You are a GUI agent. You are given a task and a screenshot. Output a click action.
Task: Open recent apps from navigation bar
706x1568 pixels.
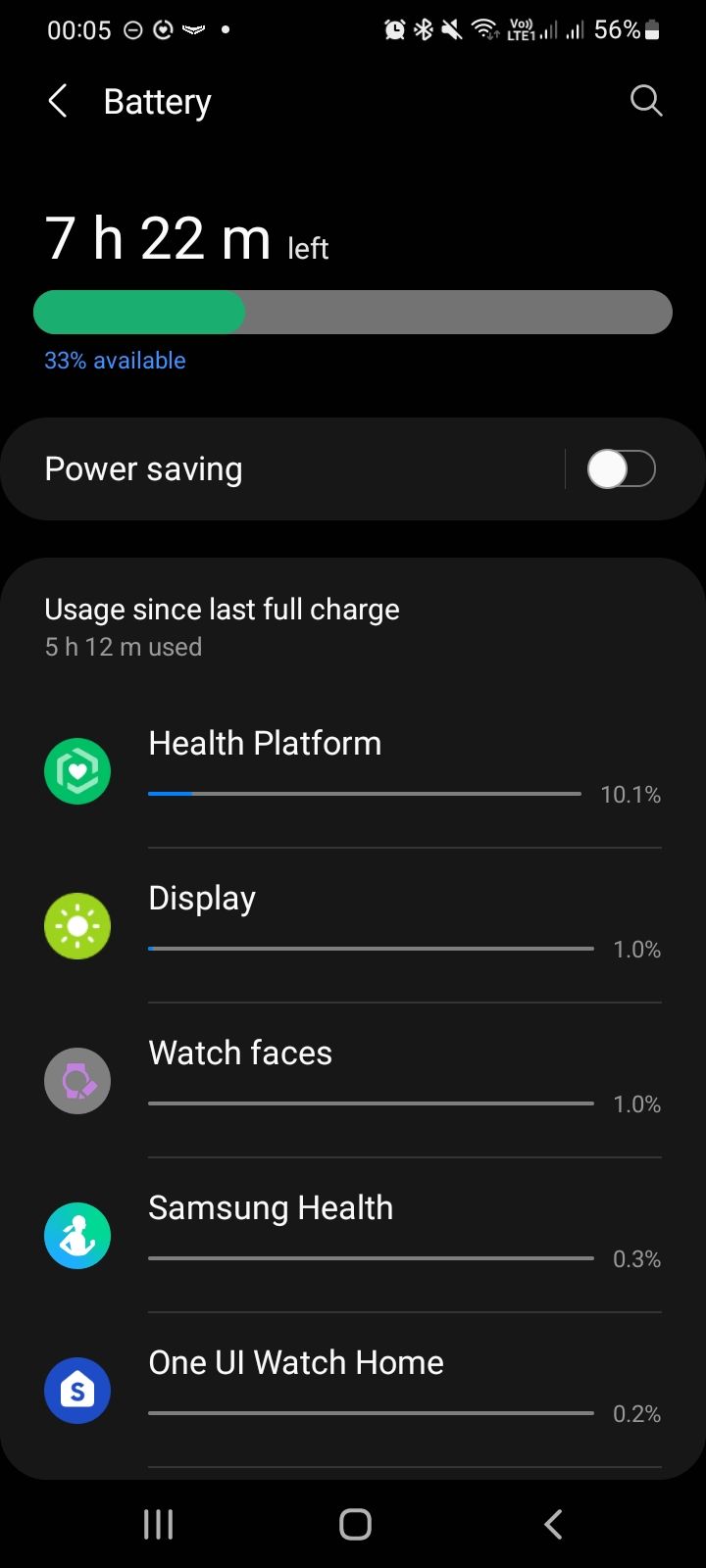pyautogui.click(x=158, y=1524)
